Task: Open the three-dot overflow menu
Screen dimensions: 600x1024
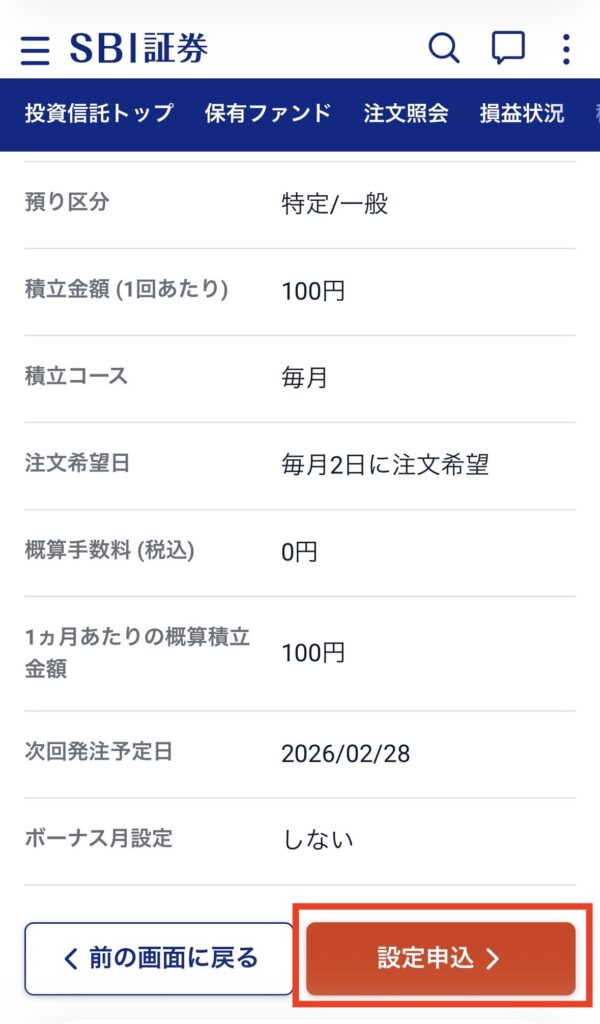Action: tap(566, 48)
